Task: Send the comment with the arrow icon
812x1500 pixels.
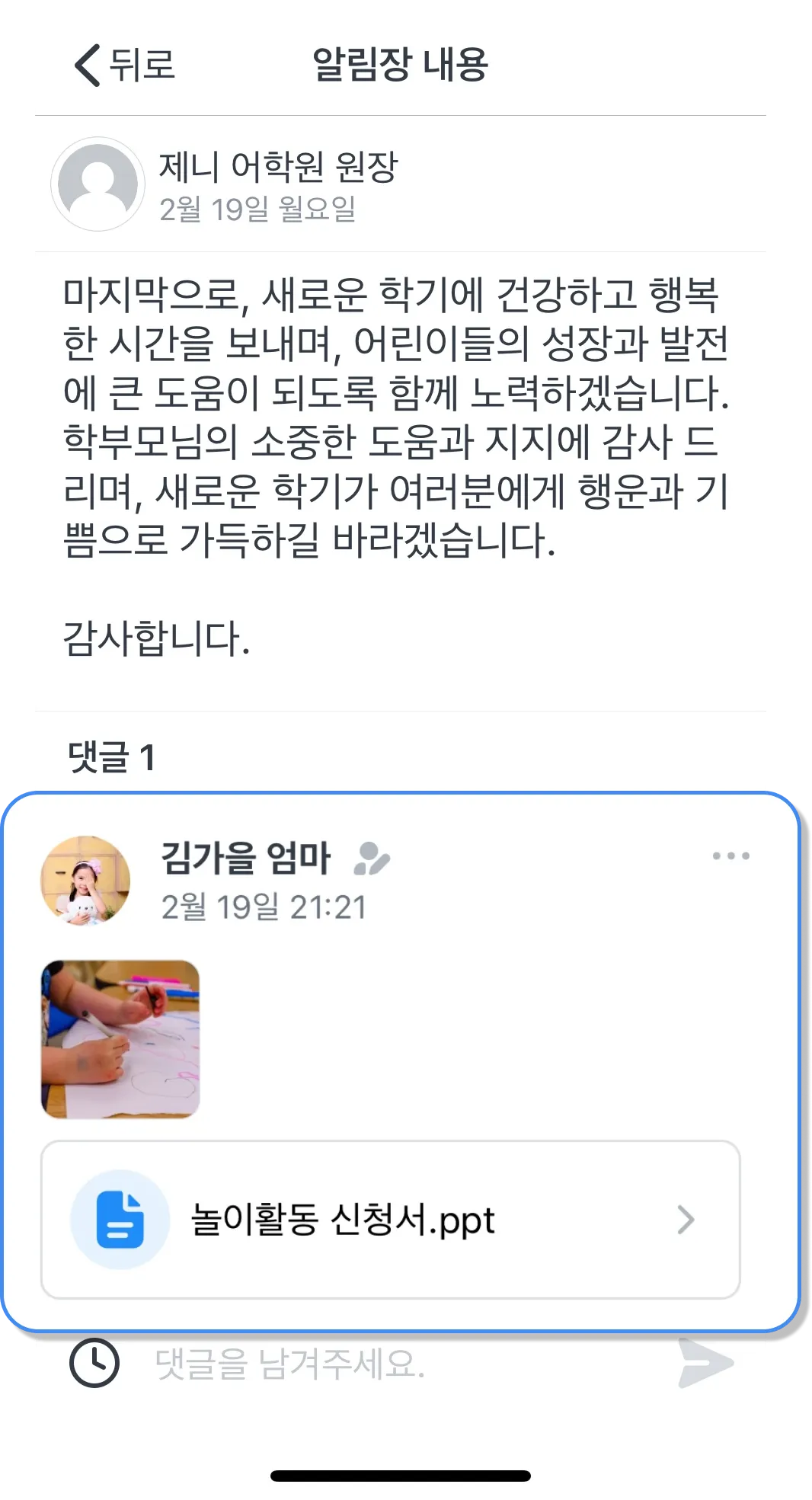Action: pyautogui.click(x=705, y=1363)
